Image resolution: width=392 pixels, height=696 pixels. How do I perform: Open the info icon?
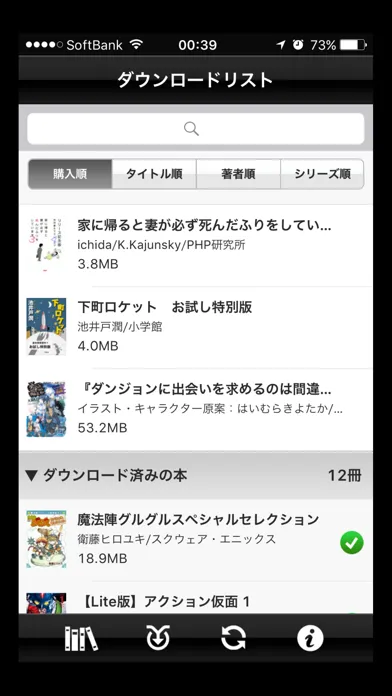coord(310,638)
